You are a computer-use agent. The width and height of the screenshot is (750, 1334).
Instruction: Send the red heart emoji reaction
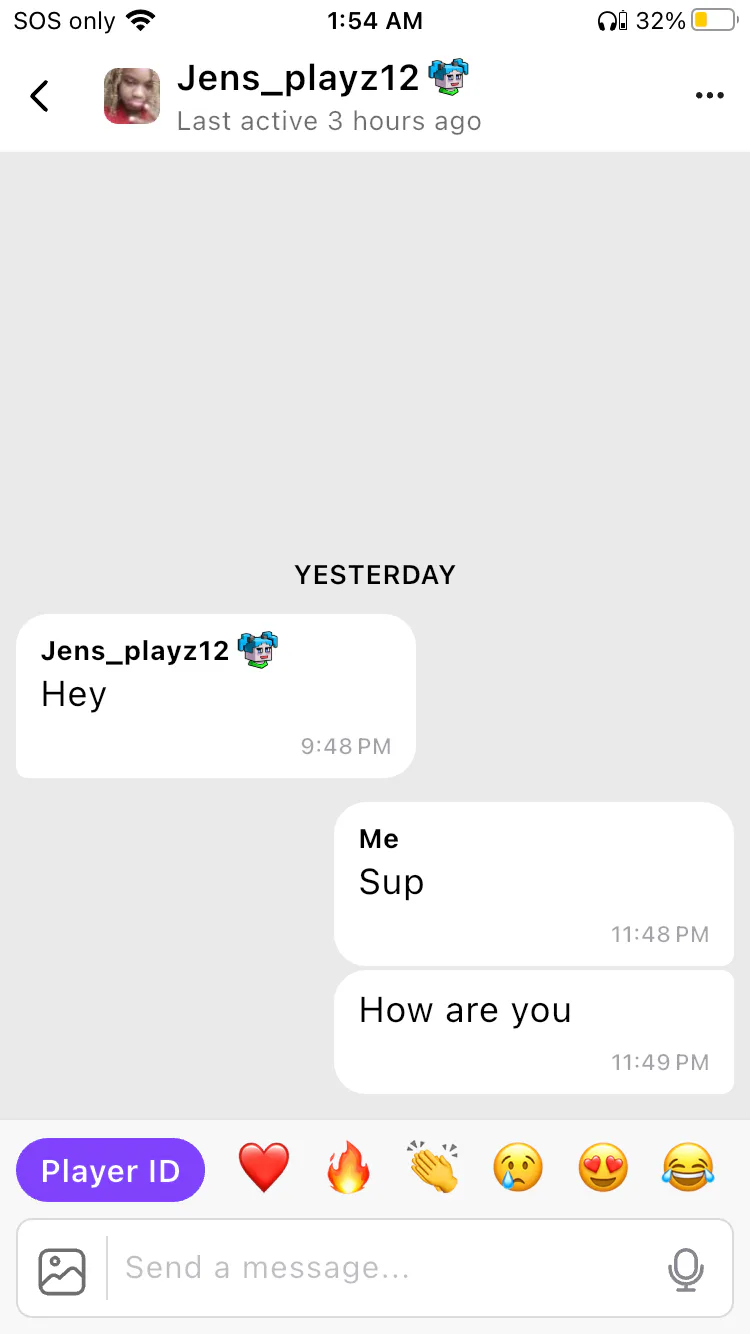(x=264, y=1168)
